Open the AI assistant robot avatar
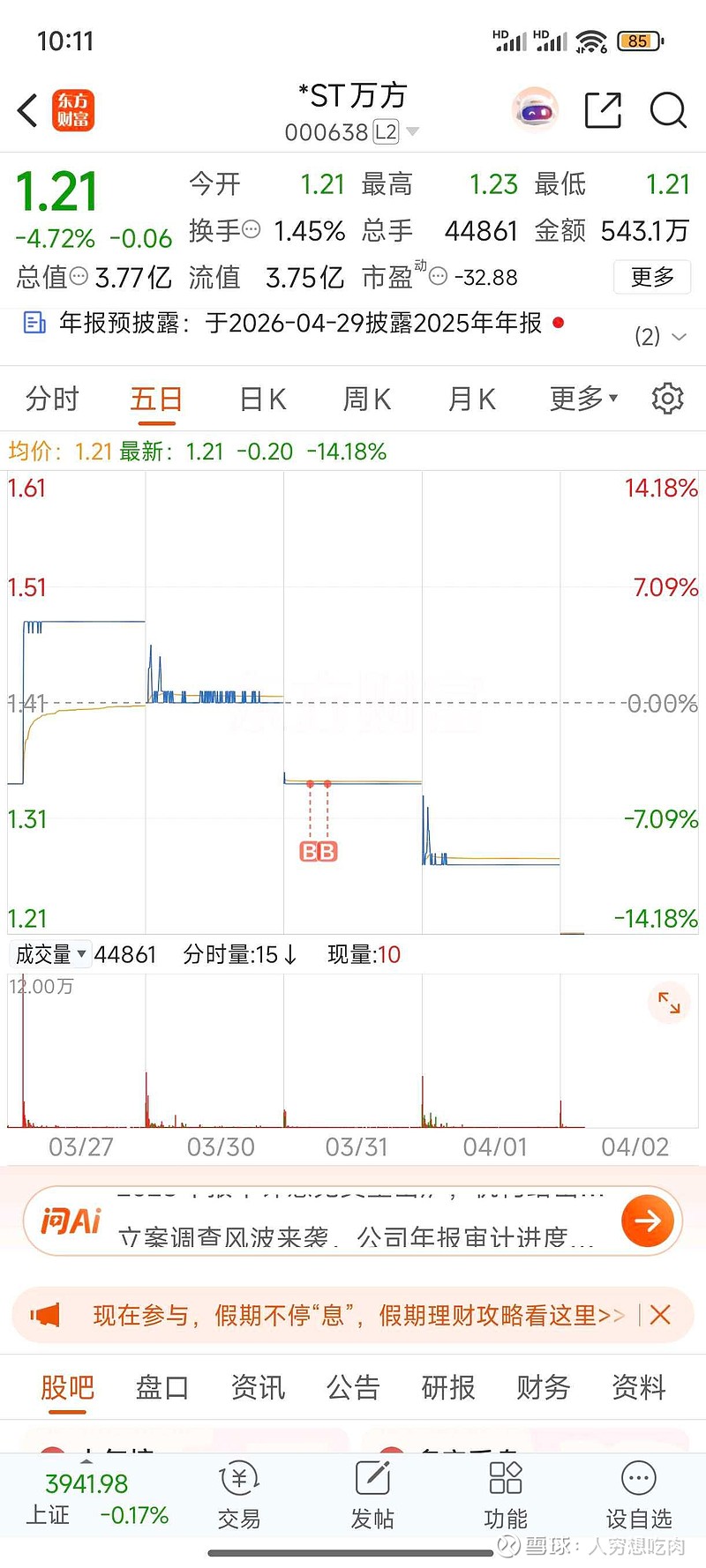Viewport: 706px width, 1568px height. click(x=535, y=111)
